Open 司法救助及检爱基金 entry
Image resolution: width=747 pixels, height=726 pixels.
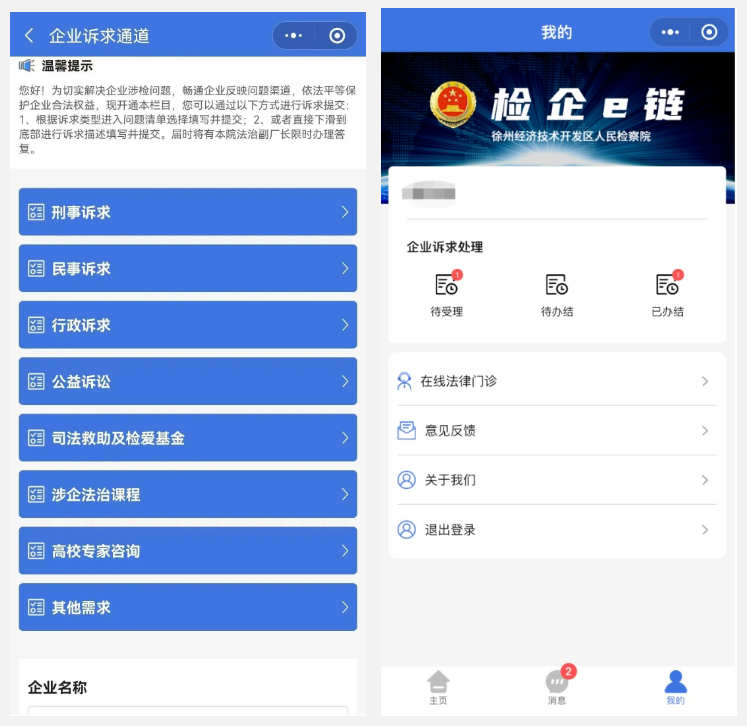pyautogui.click(x=187, y=438)
